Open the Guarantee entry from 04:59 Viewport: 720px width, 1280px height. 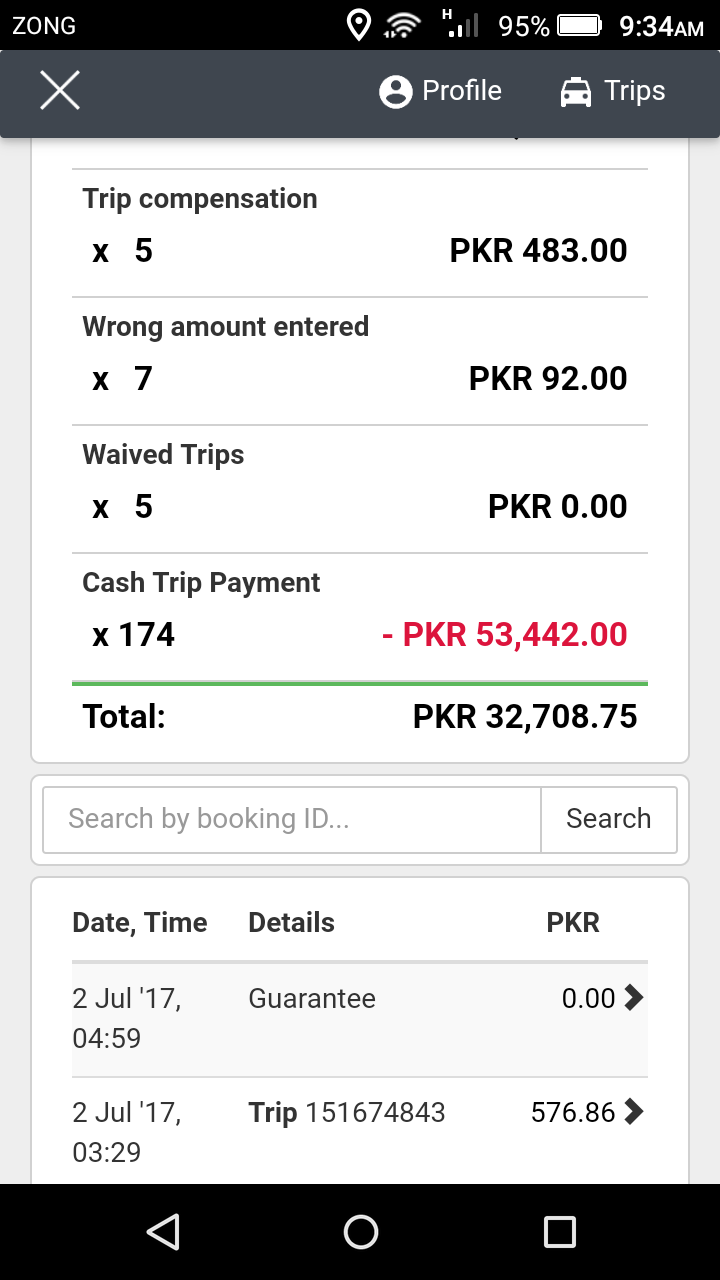360,1019
